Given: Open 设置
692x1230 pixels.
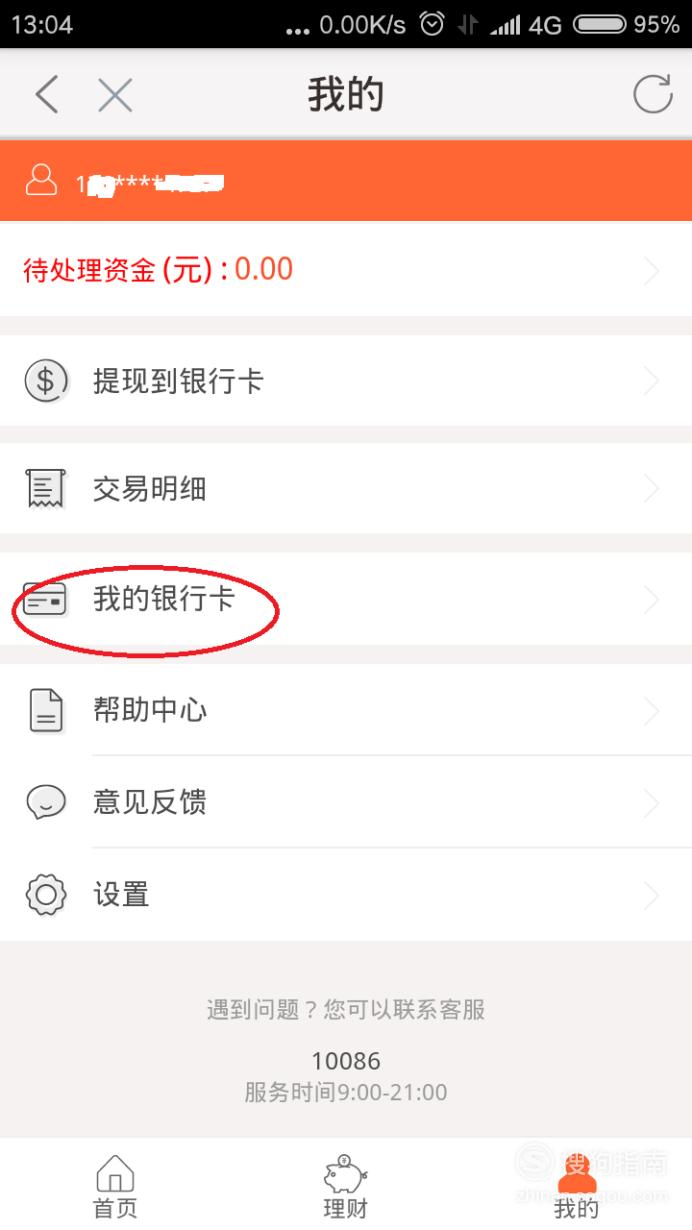Looking at the screenshot, I should click(x=346, y=894).
